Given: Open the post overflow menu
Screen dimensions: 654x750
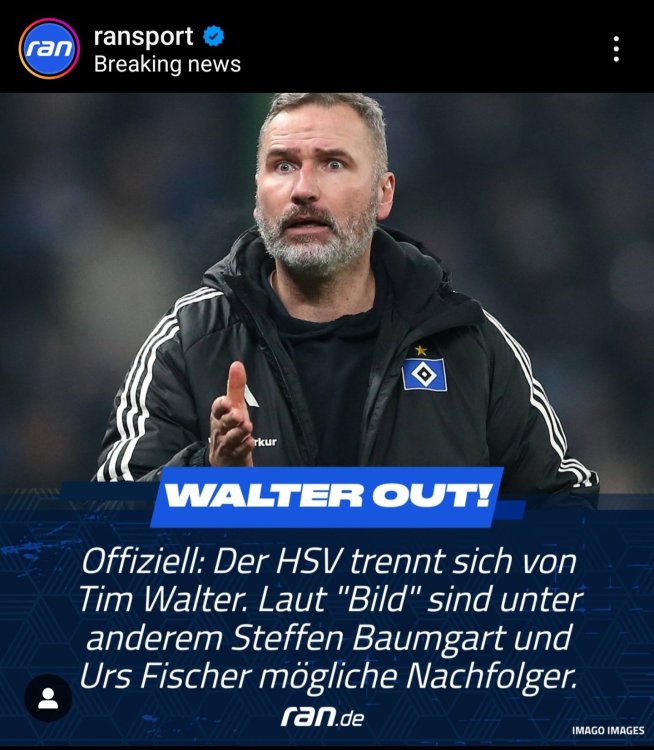Looking at the screenshot, I should pyautogui.click(x=616, y=49).
